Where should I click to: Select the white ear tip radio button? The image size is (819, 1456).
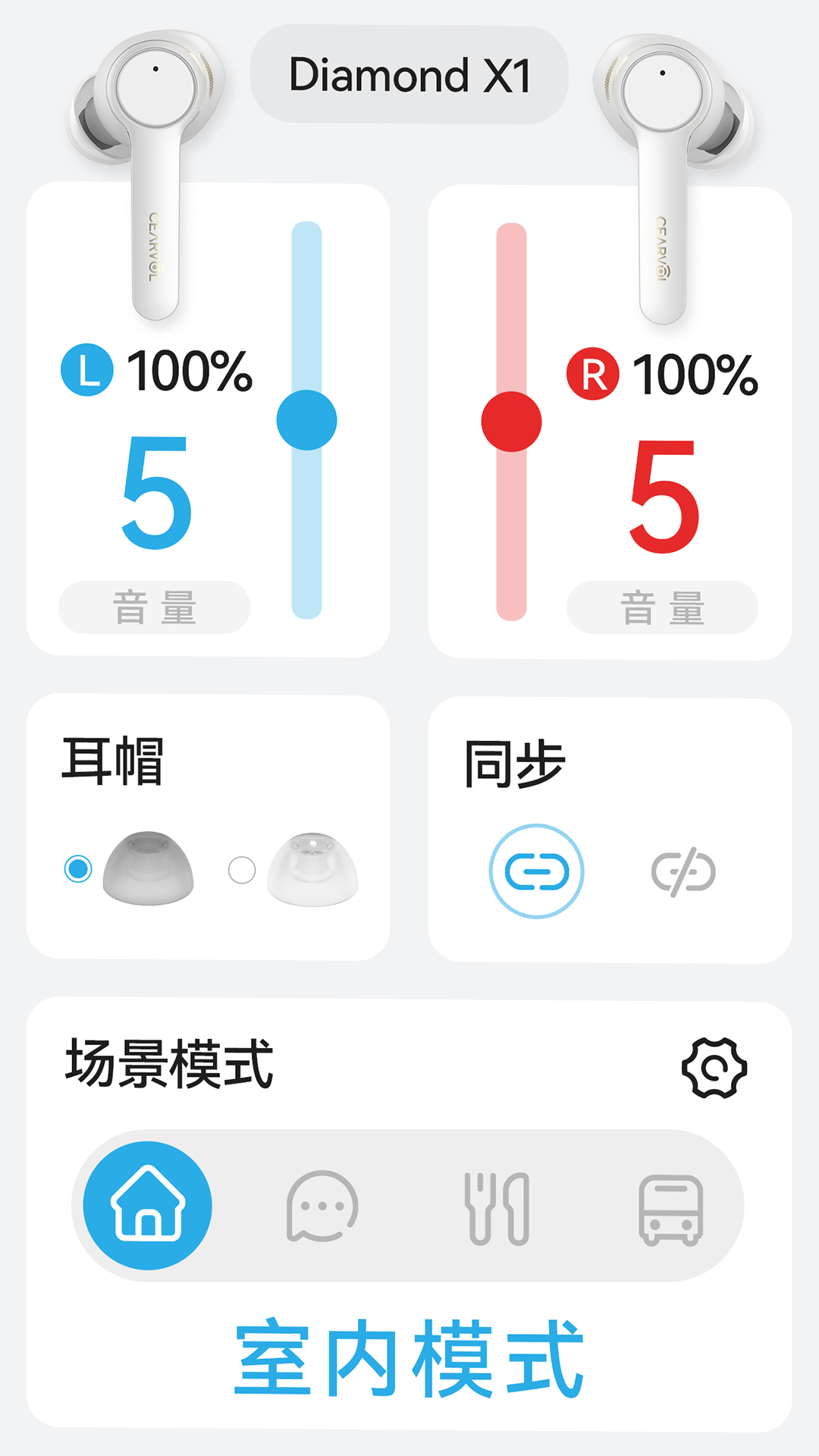243,868
